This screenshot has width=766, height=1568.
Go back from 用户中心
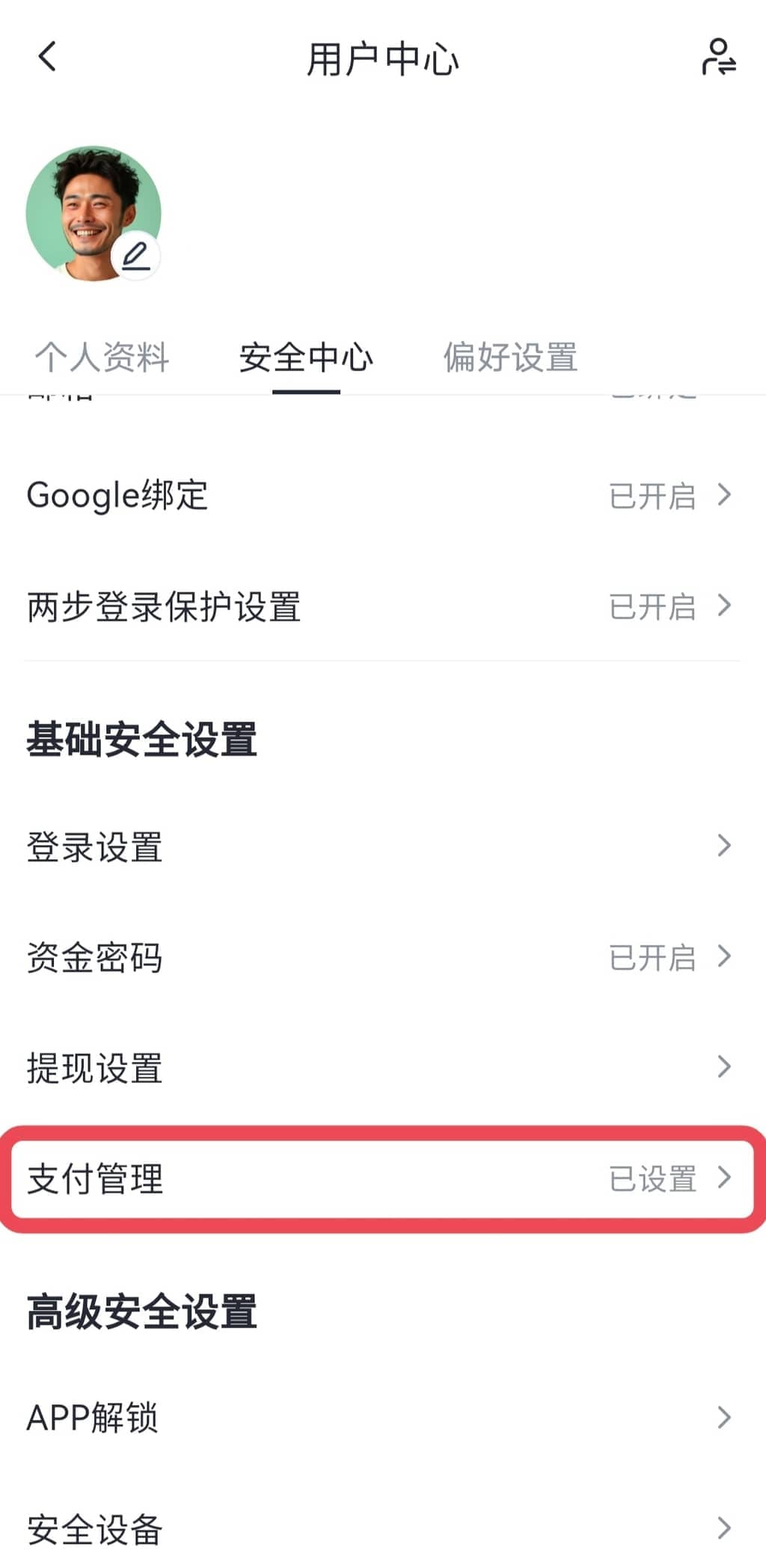pyautogui.click(x=48, y=57)
